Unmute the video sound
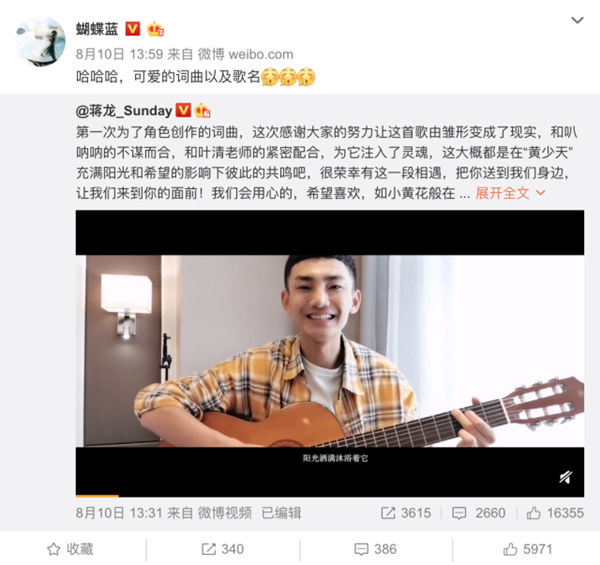Screen dimensions: 600x565 (565, 477)
